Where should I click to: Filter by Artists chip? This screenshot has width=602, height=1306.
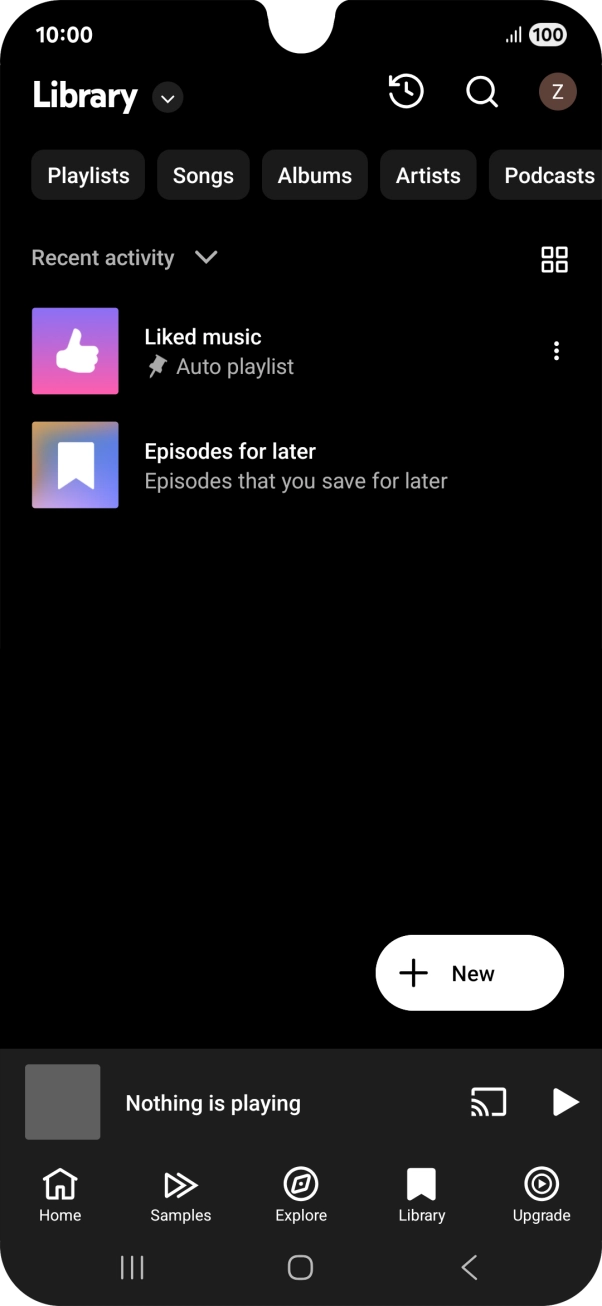click(428, 175)
